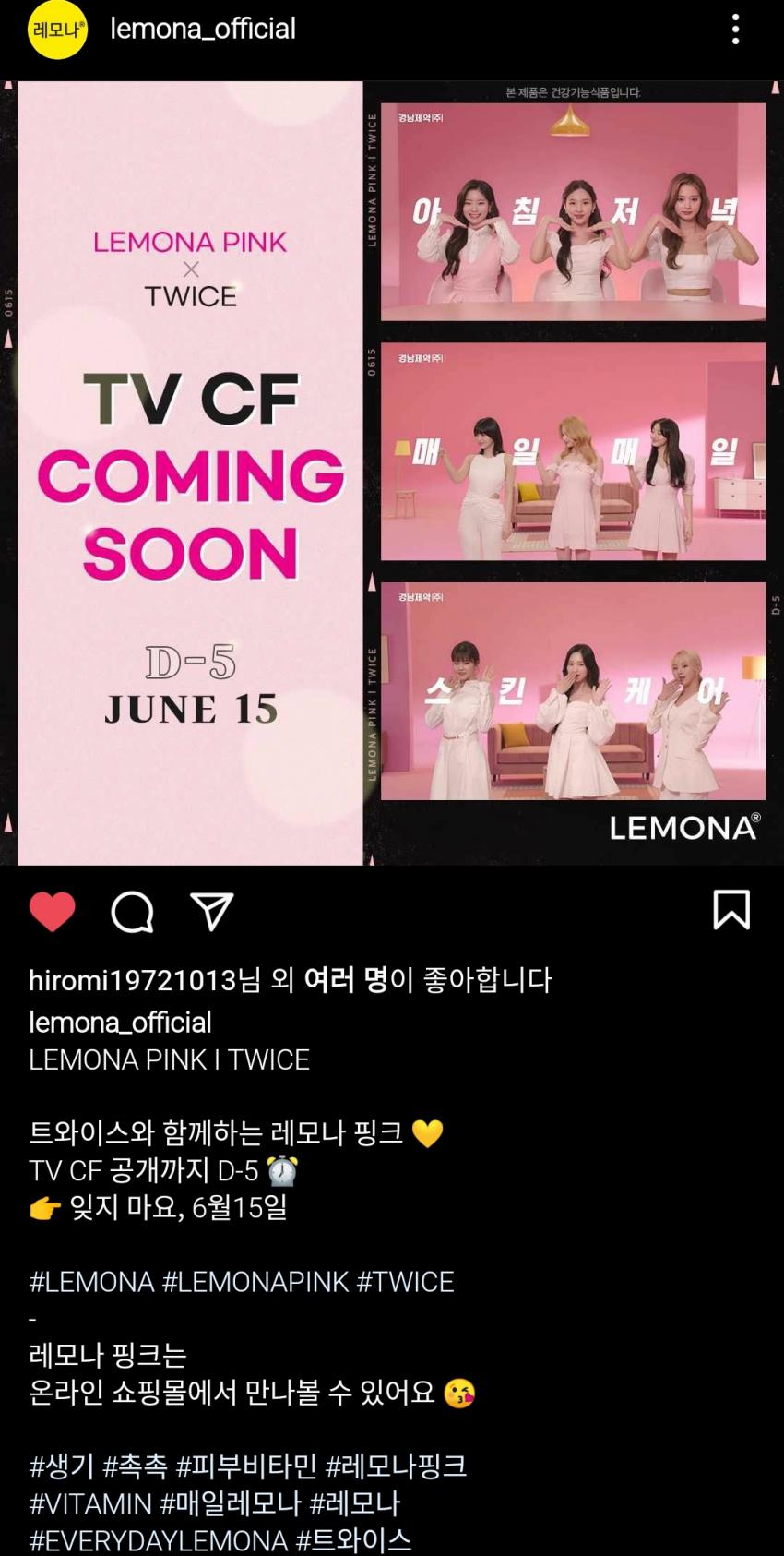Unlike the post with the heart icon
This screenshot has height=1556, width=784.
(x=53, y=912)
